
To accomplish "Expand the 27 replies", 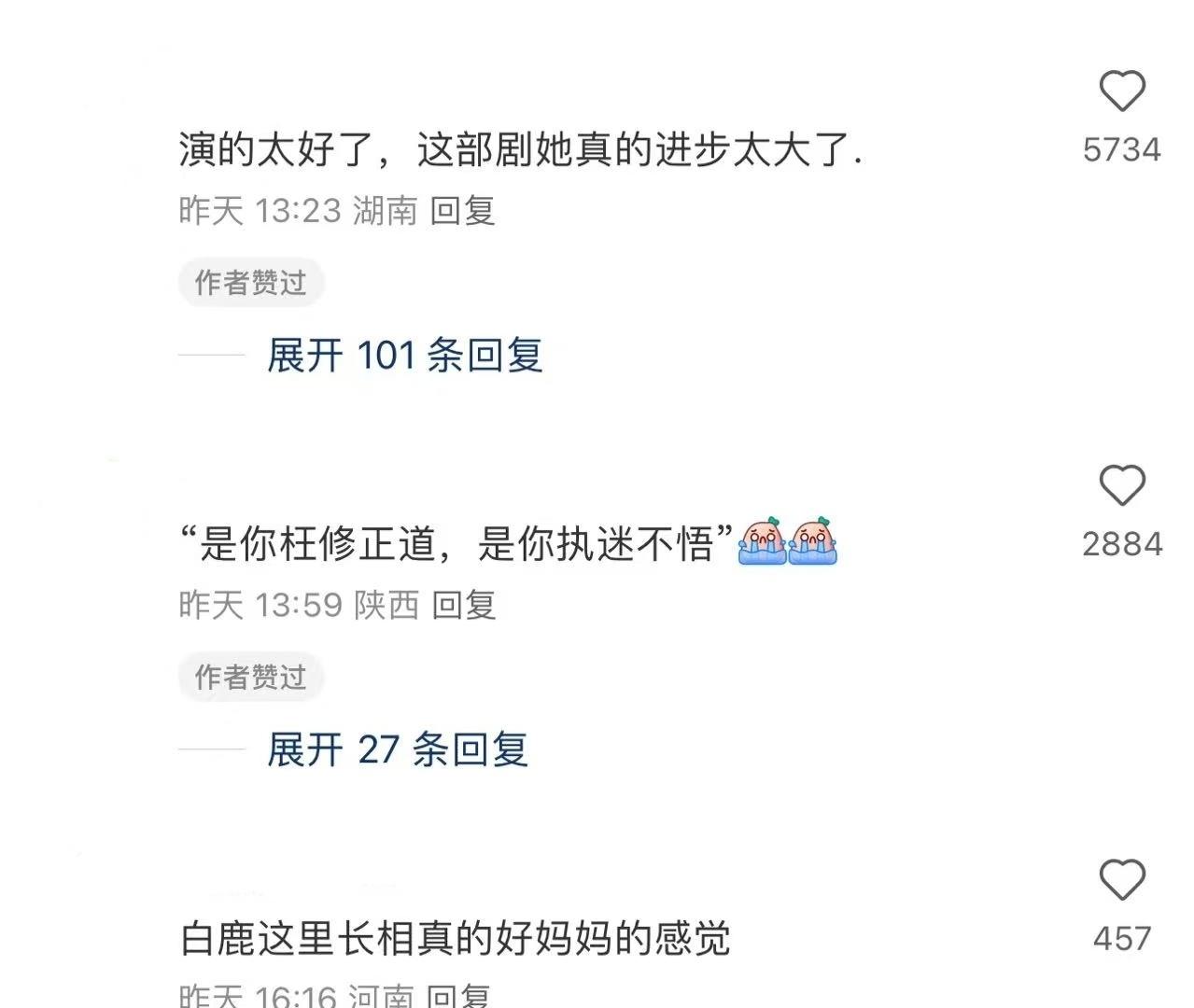I will (x=397, y=750).
